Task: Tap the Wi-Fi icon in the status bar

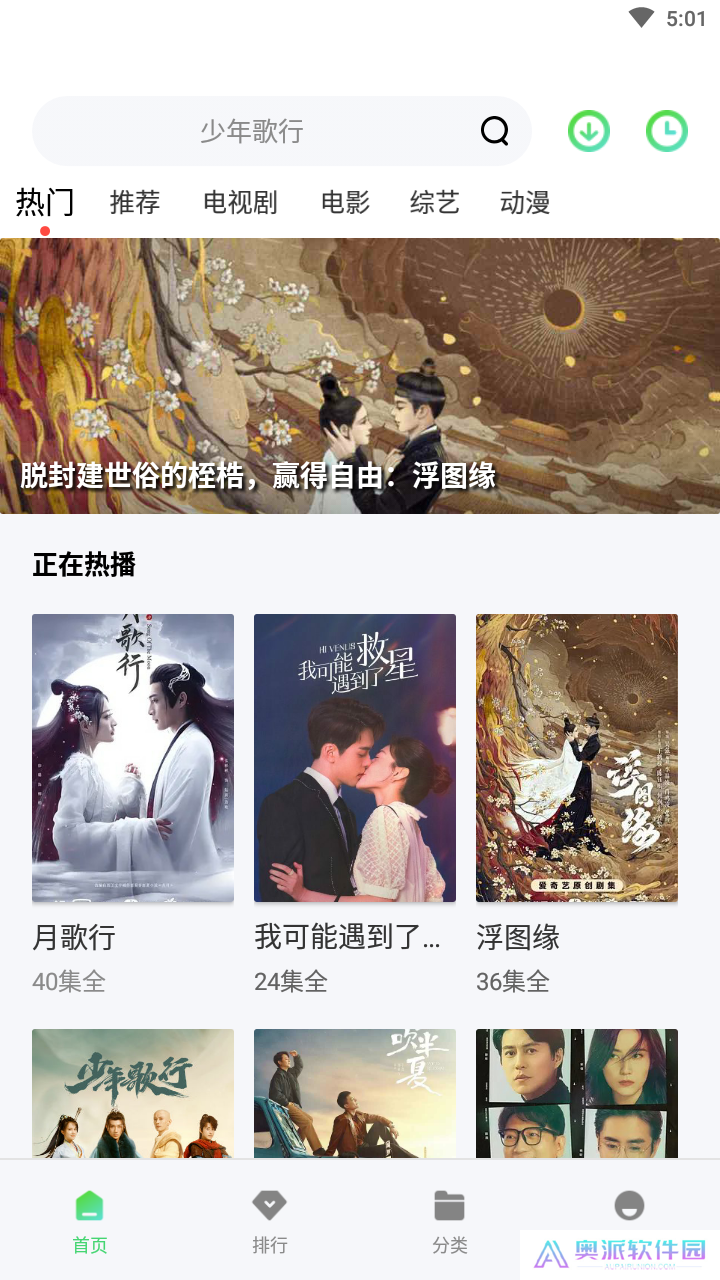Action: click(x=639, y=16)
